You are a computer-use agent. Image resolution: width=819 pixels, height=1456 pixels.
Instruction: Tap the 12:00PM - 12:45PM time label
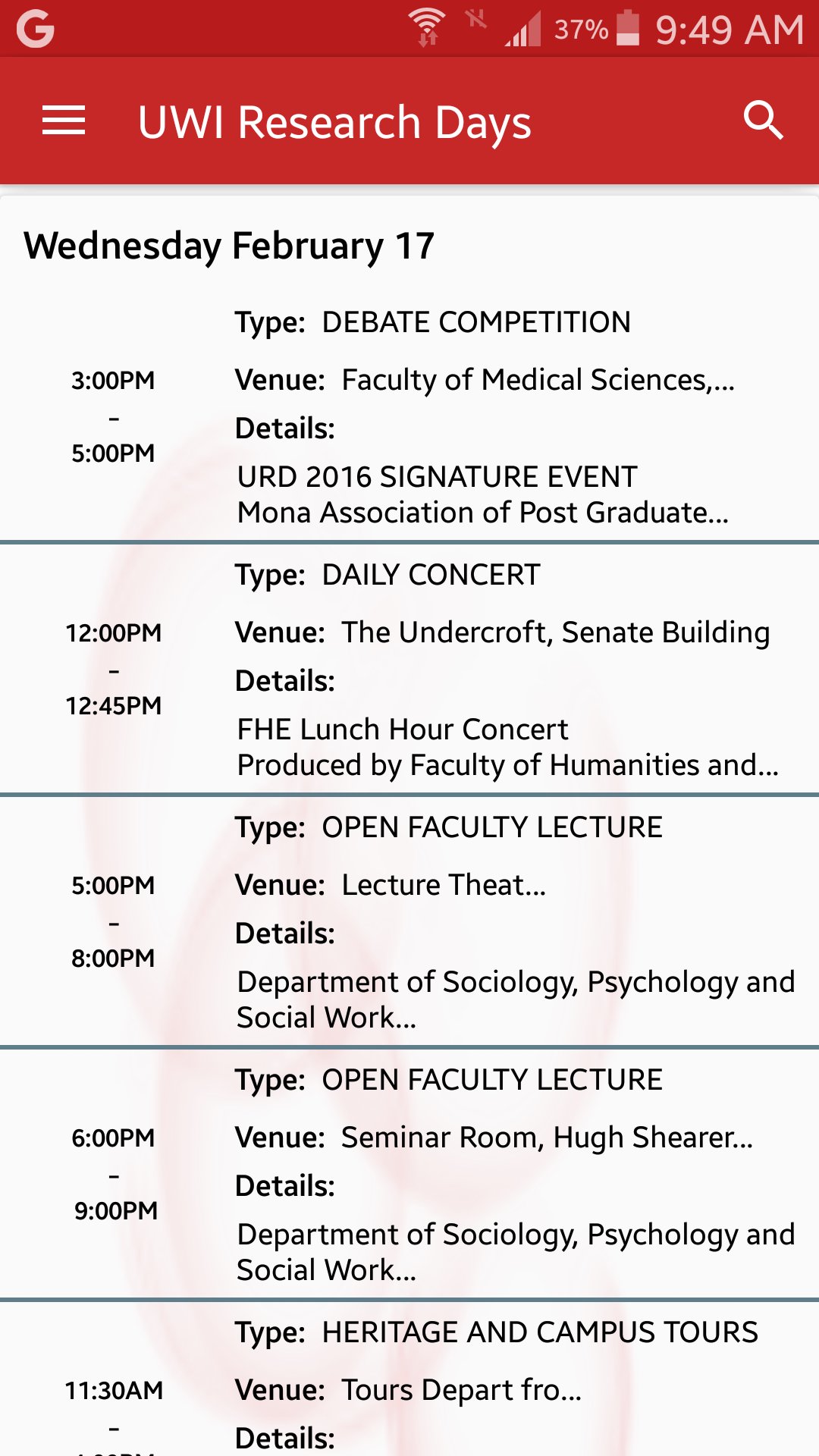click(114, 667)
